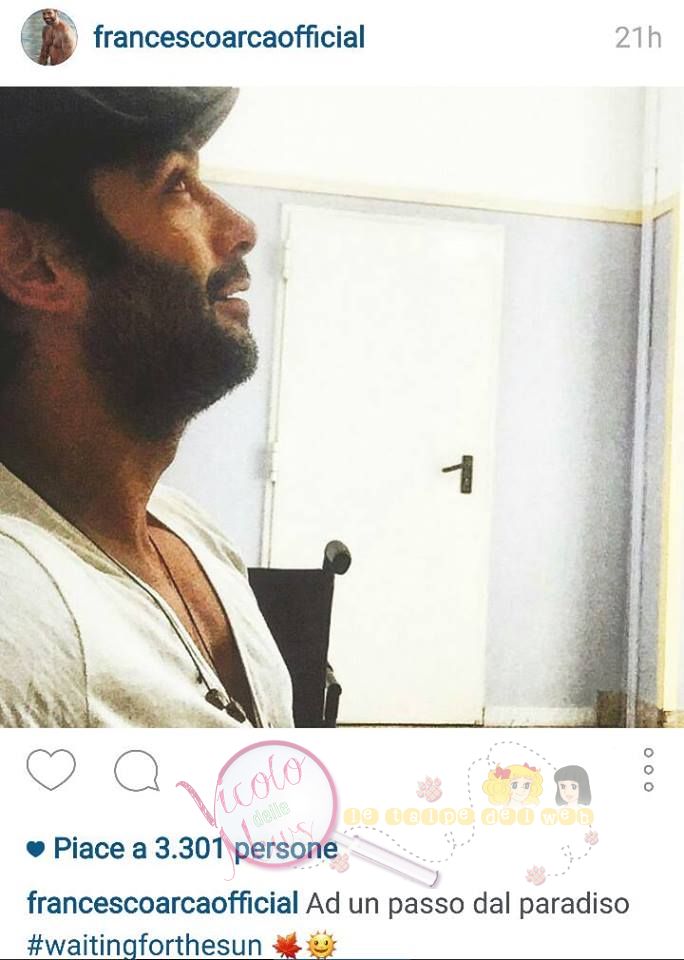View the 3.301 people who liked this post
Screen dimensions: 684x960
tap(195, 850)
